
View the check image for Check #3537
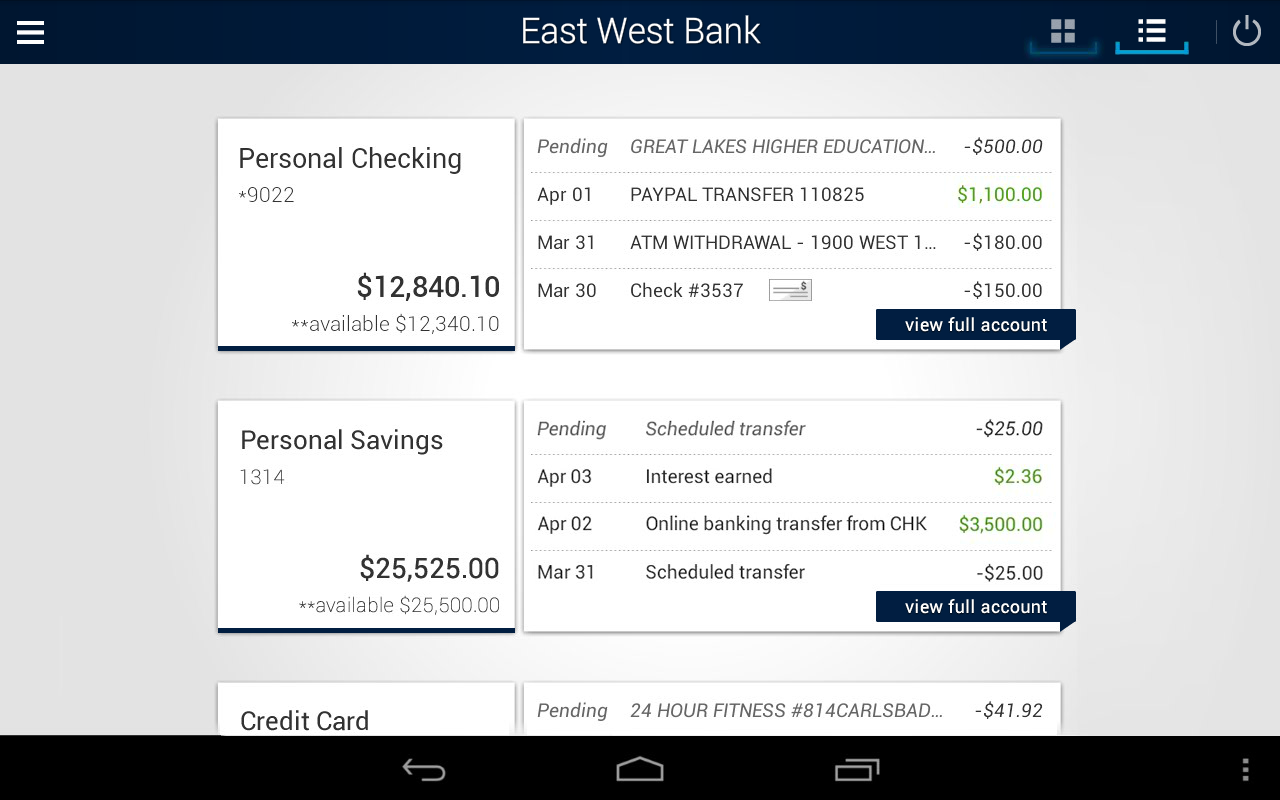point(790,290)
